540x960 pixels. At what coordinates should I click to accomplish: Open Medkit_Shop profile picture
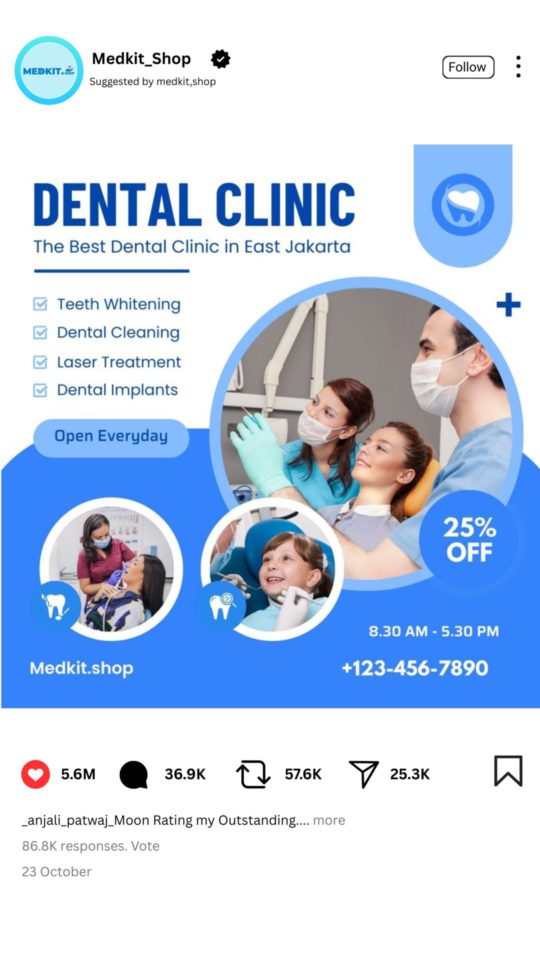(48, 70)
